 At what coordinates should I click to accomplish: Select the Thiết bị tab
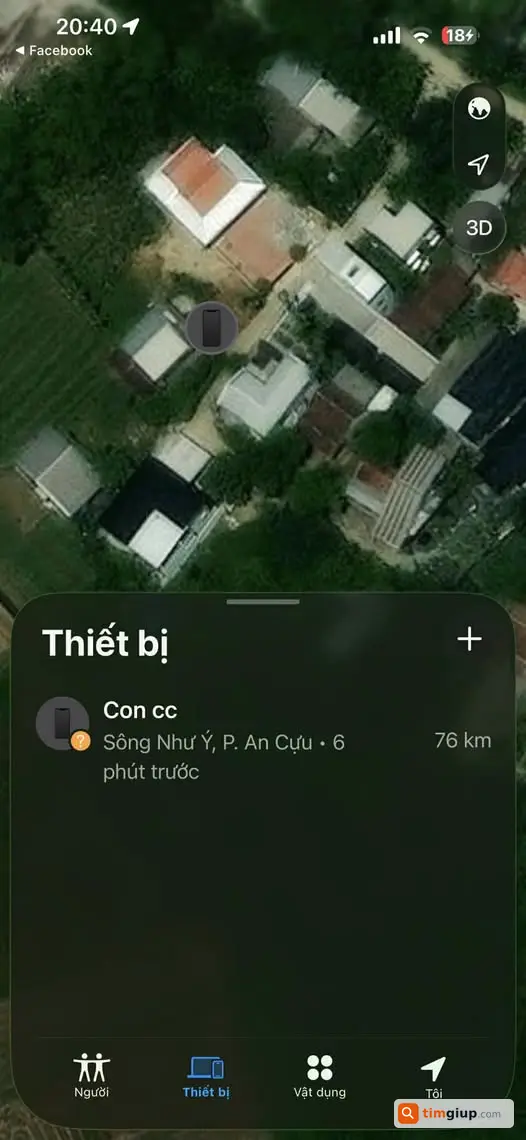(x=206, y=1076)
